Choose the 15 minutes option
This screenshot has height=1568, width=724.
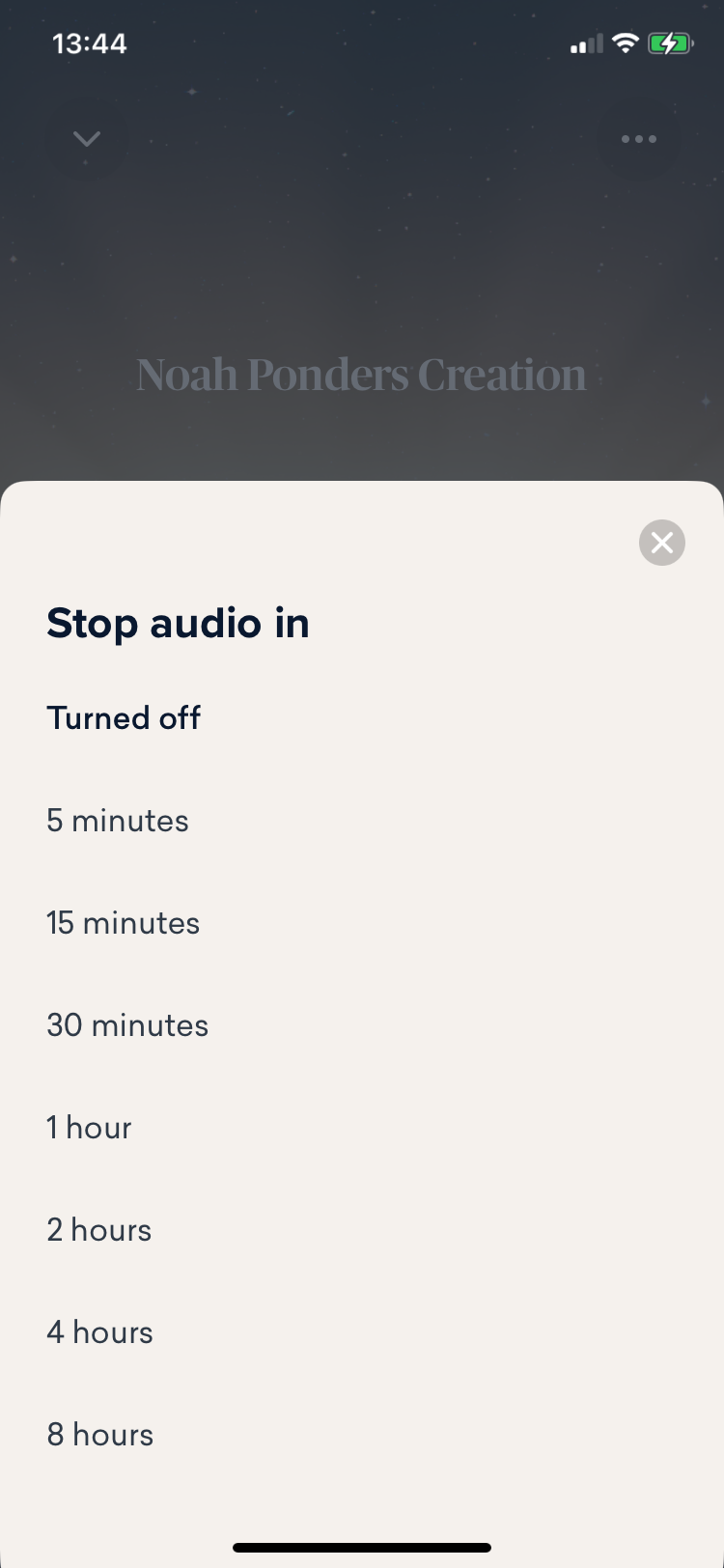point(124,923)
